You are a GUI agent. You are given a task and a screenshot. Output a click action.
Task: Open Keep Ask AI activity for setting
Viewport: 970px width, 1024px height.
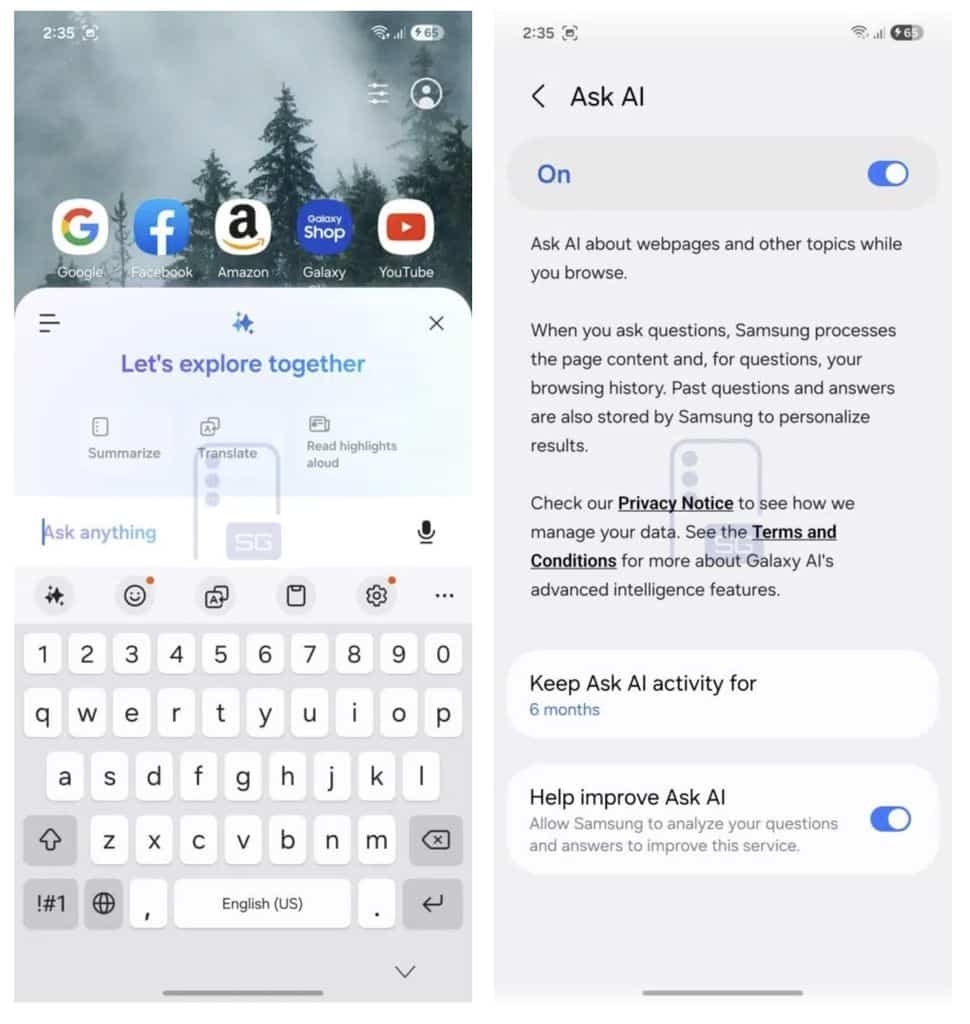722,695
